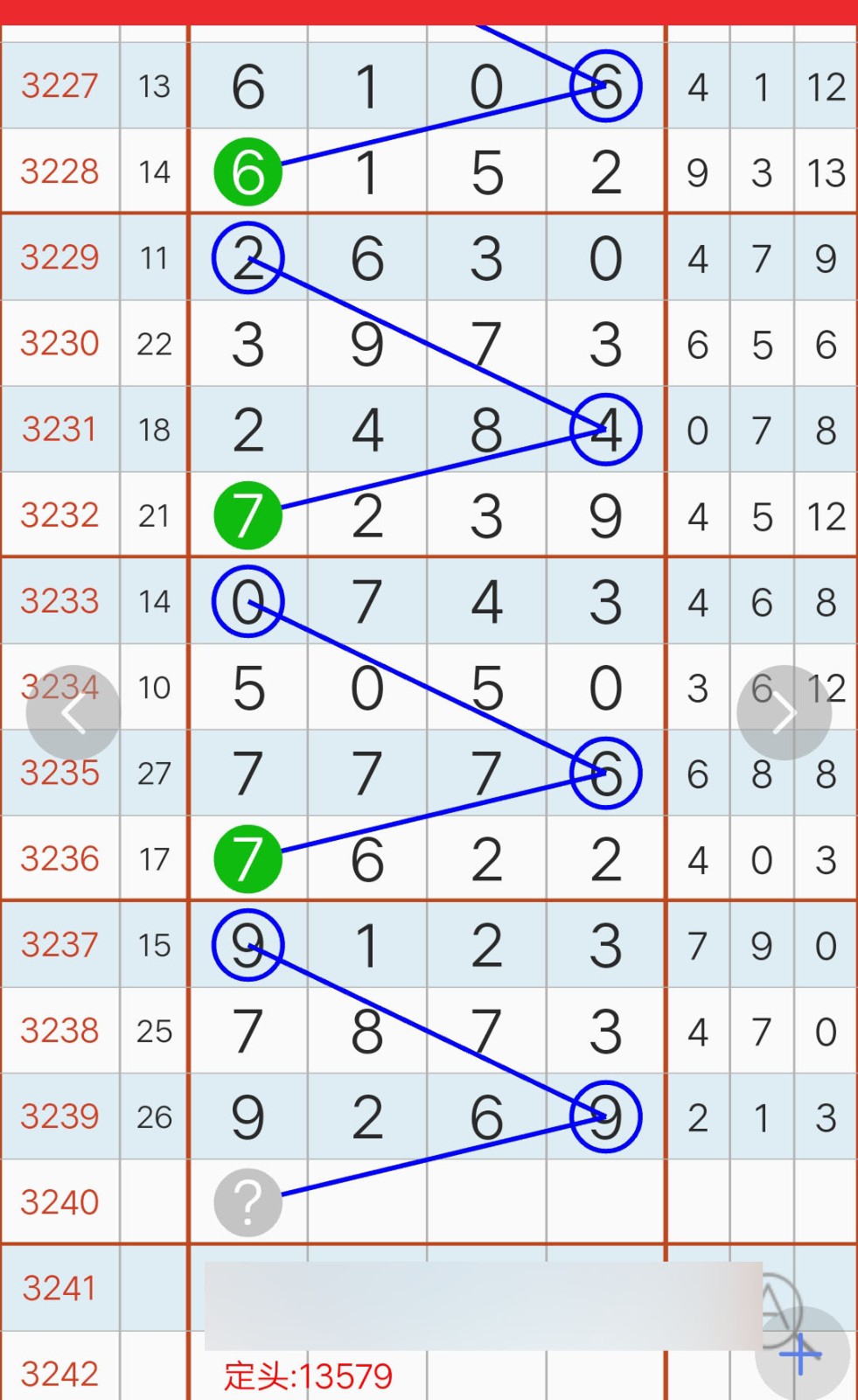Go to the next image with right arrow
The image size is (858, 1400).
785,713
